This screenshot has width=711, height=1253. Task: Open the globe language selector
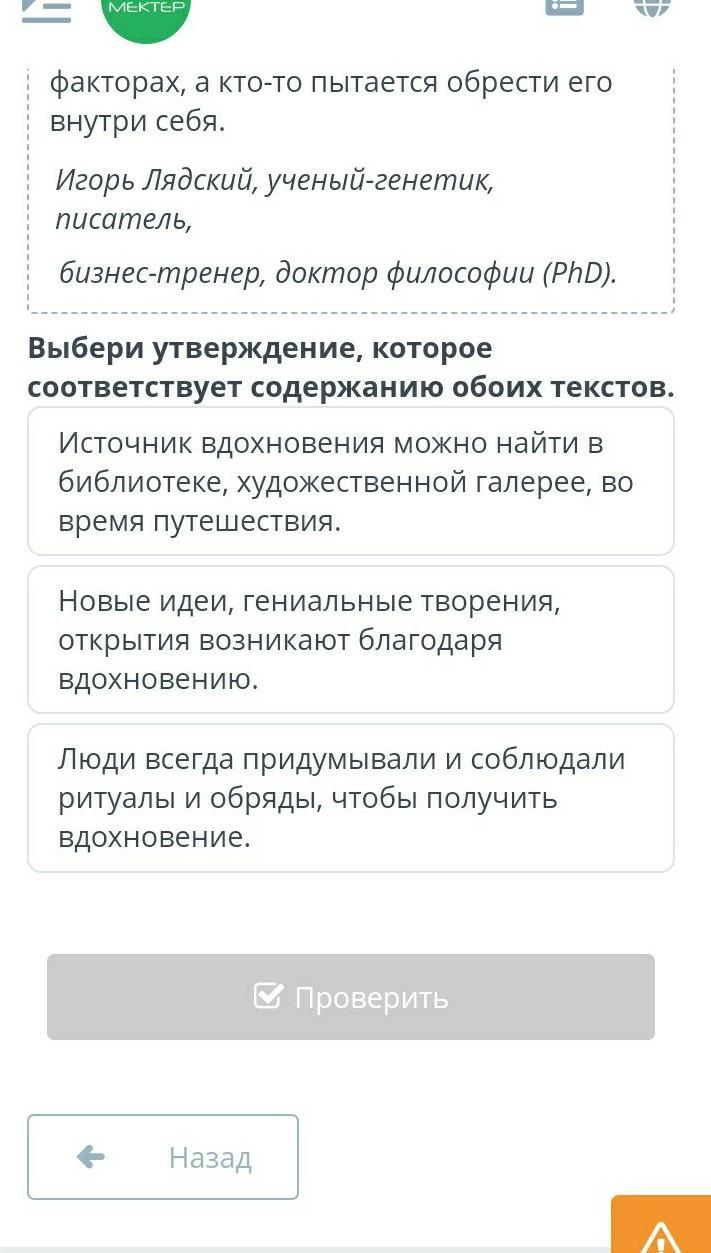[652, 7]
